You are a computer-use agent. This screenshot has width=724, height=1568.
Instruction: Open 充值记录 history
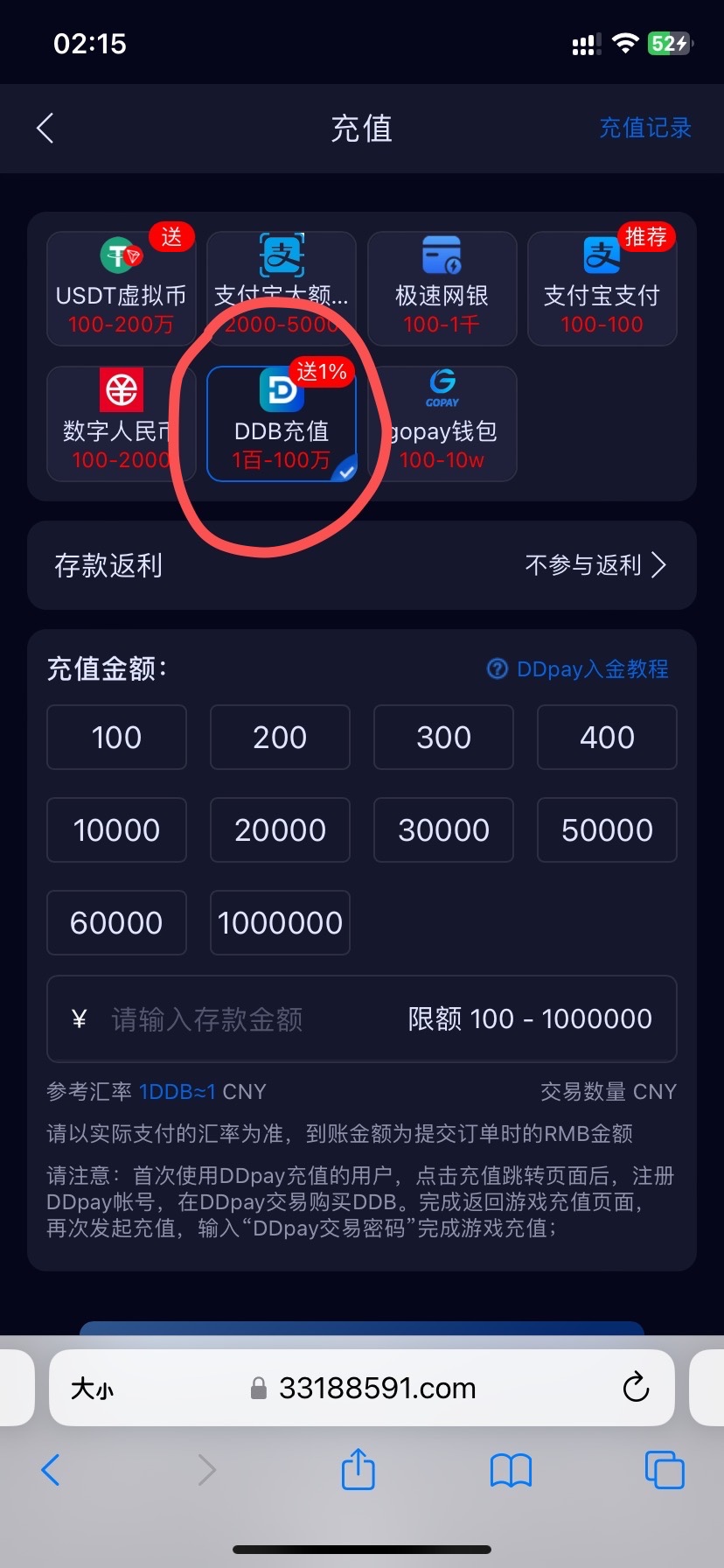pyautogui.click(x=644, y=129)
